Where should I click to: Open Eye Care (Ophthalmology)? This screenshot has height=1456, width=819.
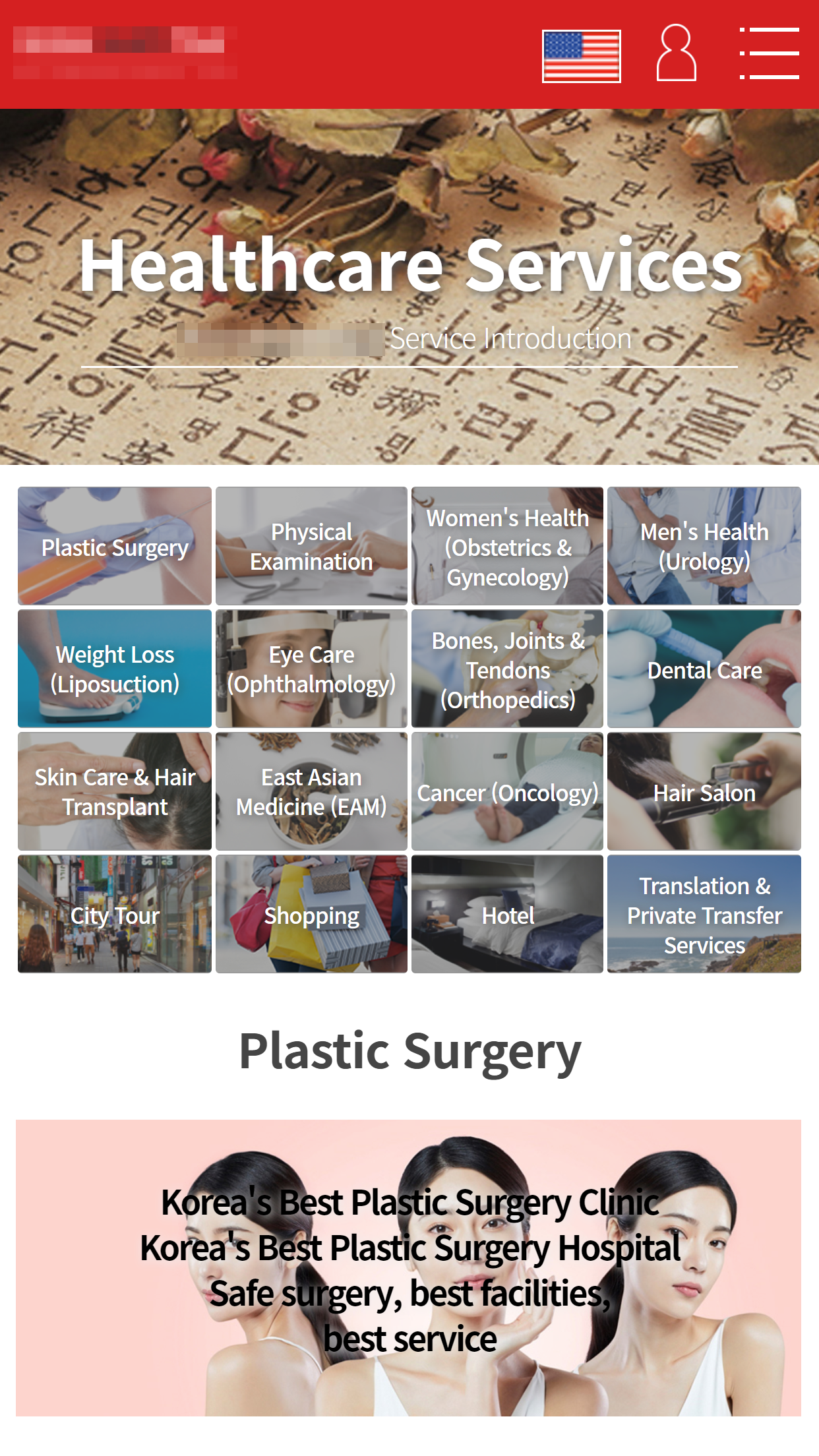(311, 669)
